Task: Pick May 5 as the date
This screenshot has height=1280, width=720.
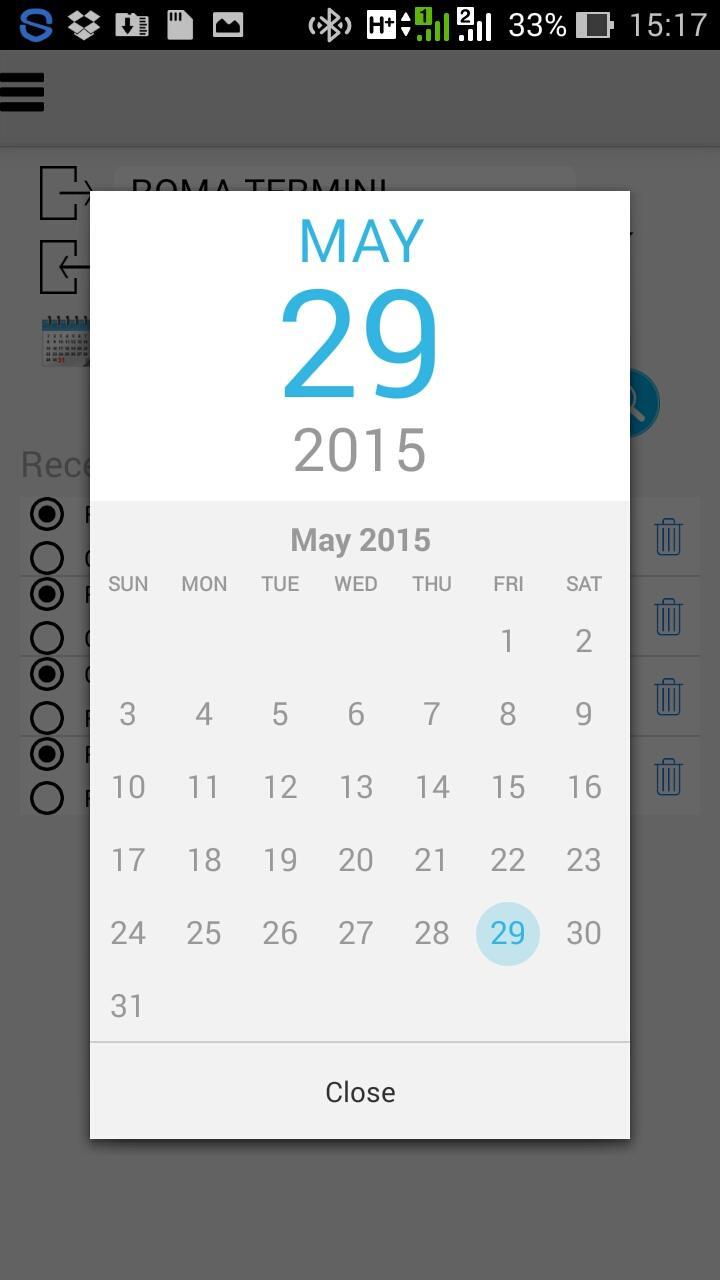Action: point(280,714)
